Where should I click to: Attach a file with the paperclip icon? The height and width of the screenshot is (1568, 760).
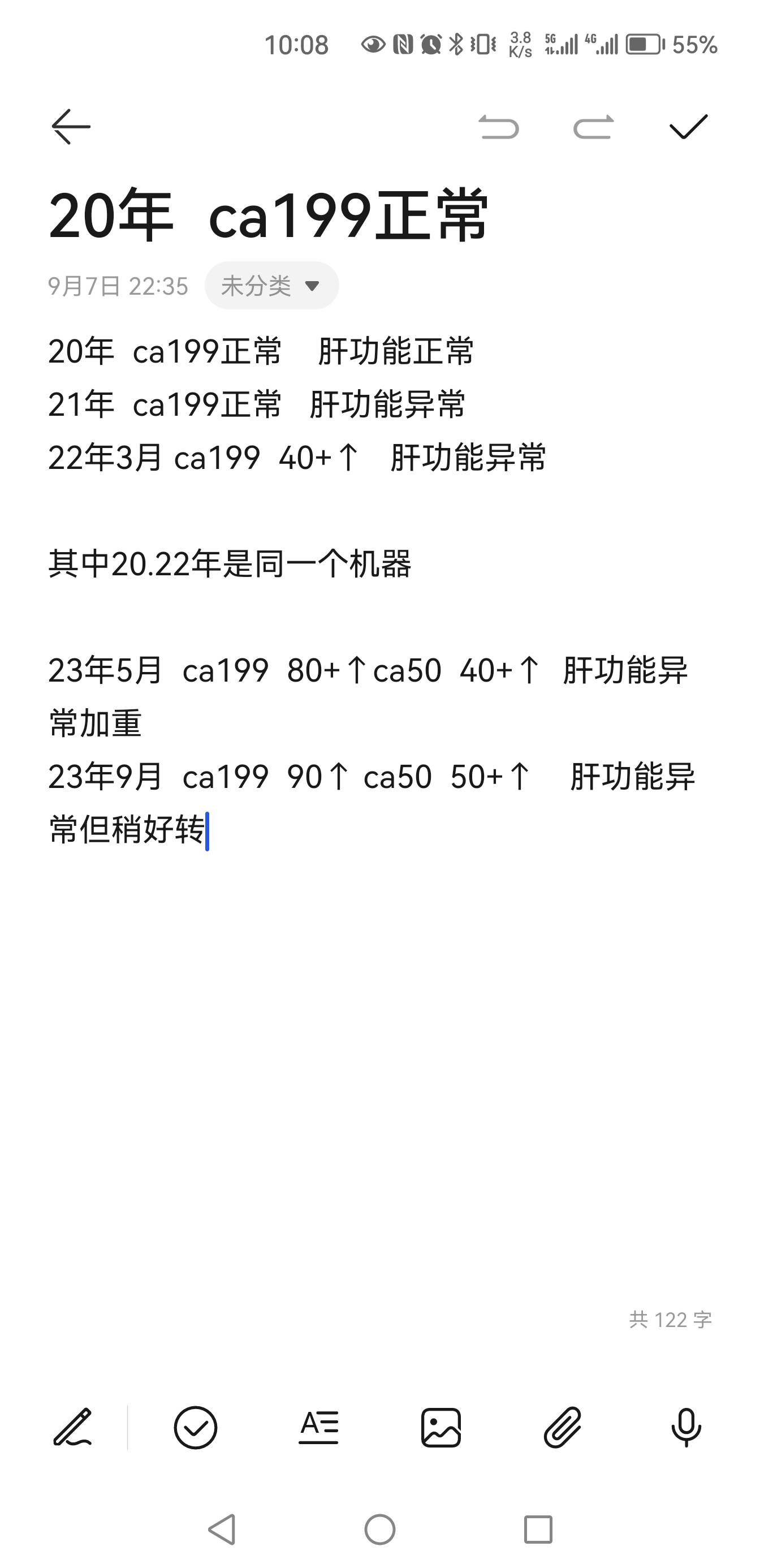click(562, 1427)
